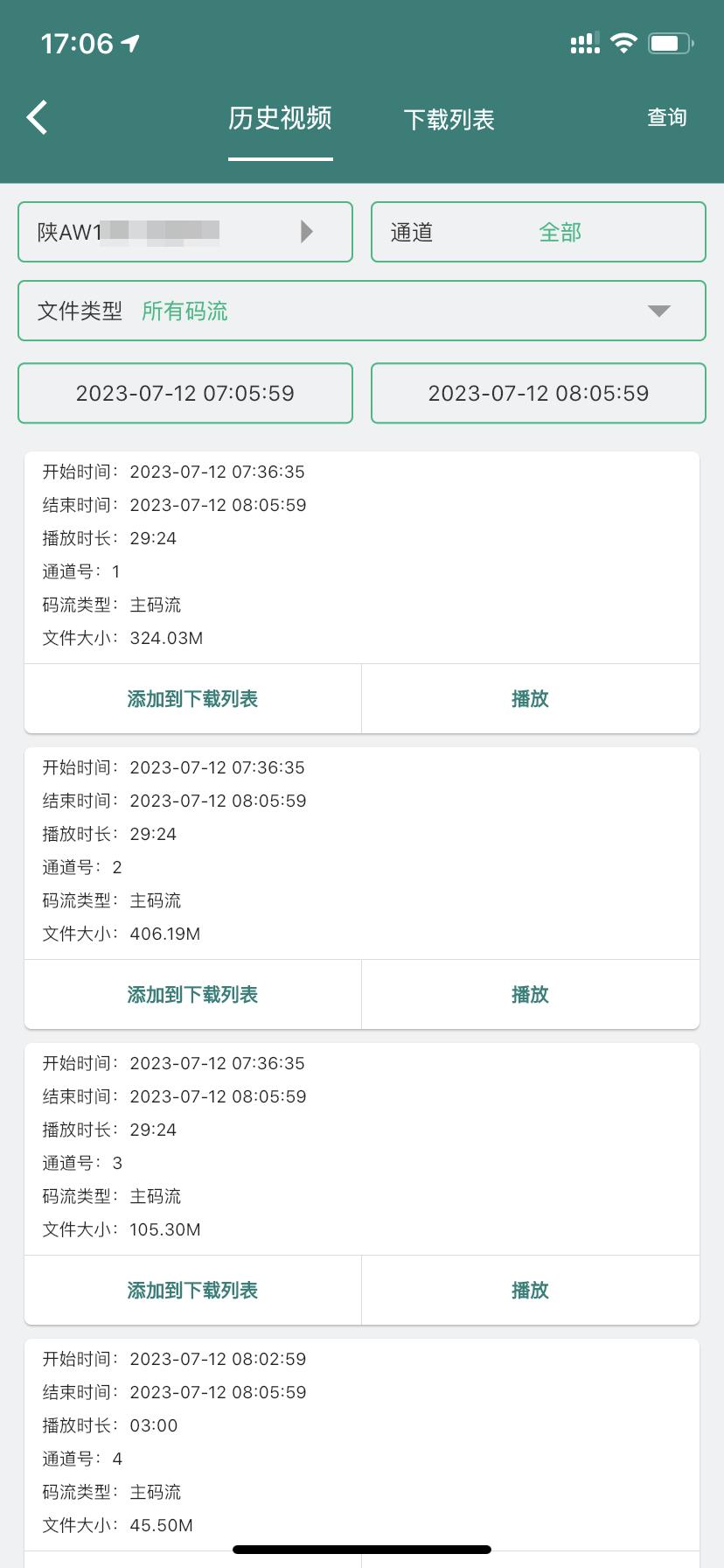724x1568 pixels.
Task: Play the channel 1 video recording
Action: 530,698
